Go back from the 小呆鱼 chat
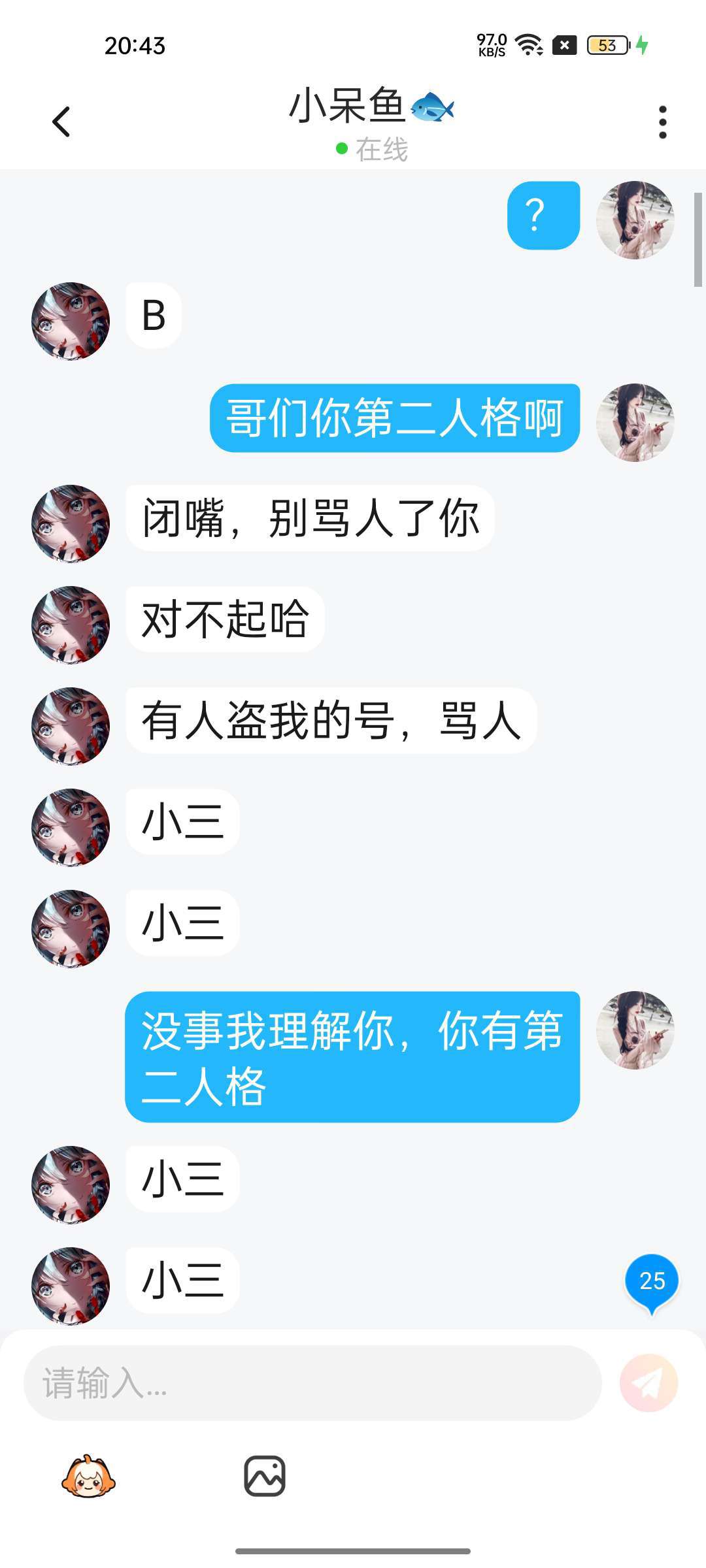The width and height of the screenshot is (706, 1568). click(61, 122)
